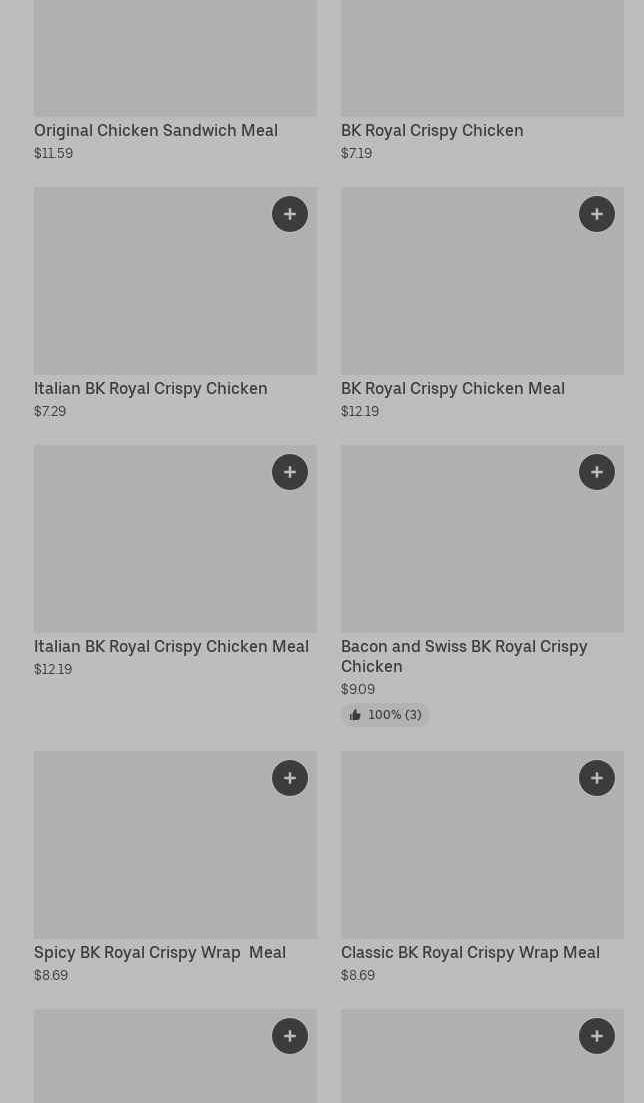Open Bacon and Swiss BK Royal Crispy Chicken card
This screenshot has height=1103, width=644.
pos(464,655)
